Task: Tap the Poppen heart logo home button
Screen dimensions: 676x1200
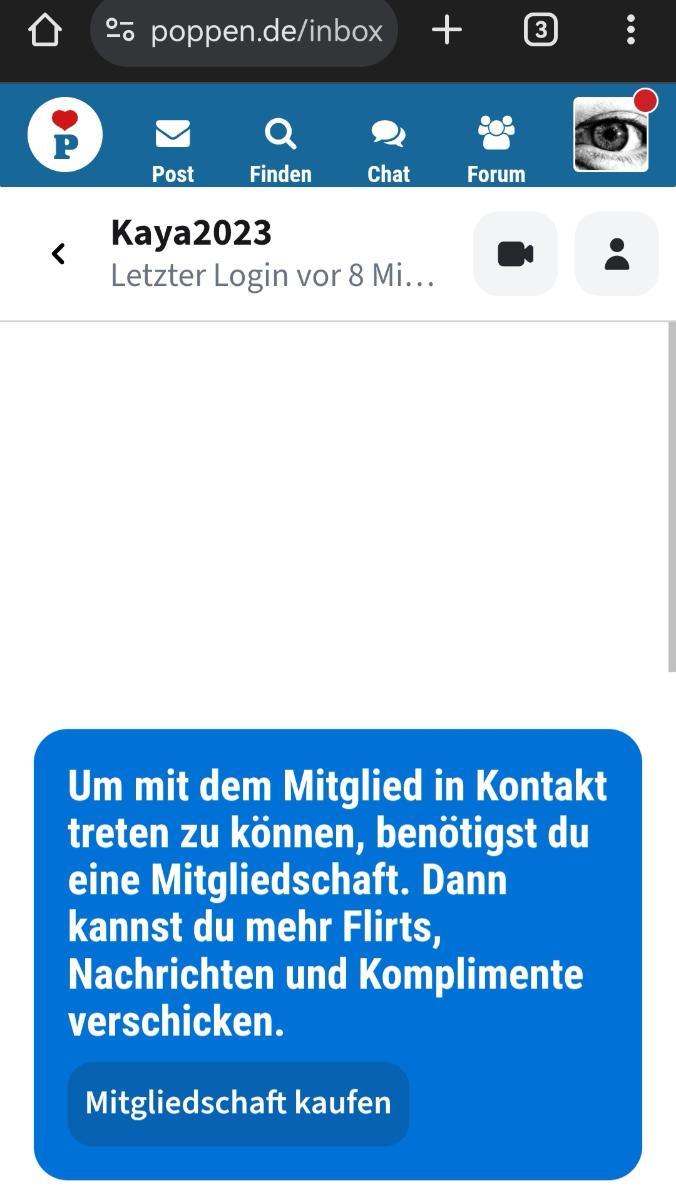Action: [65, 135]
